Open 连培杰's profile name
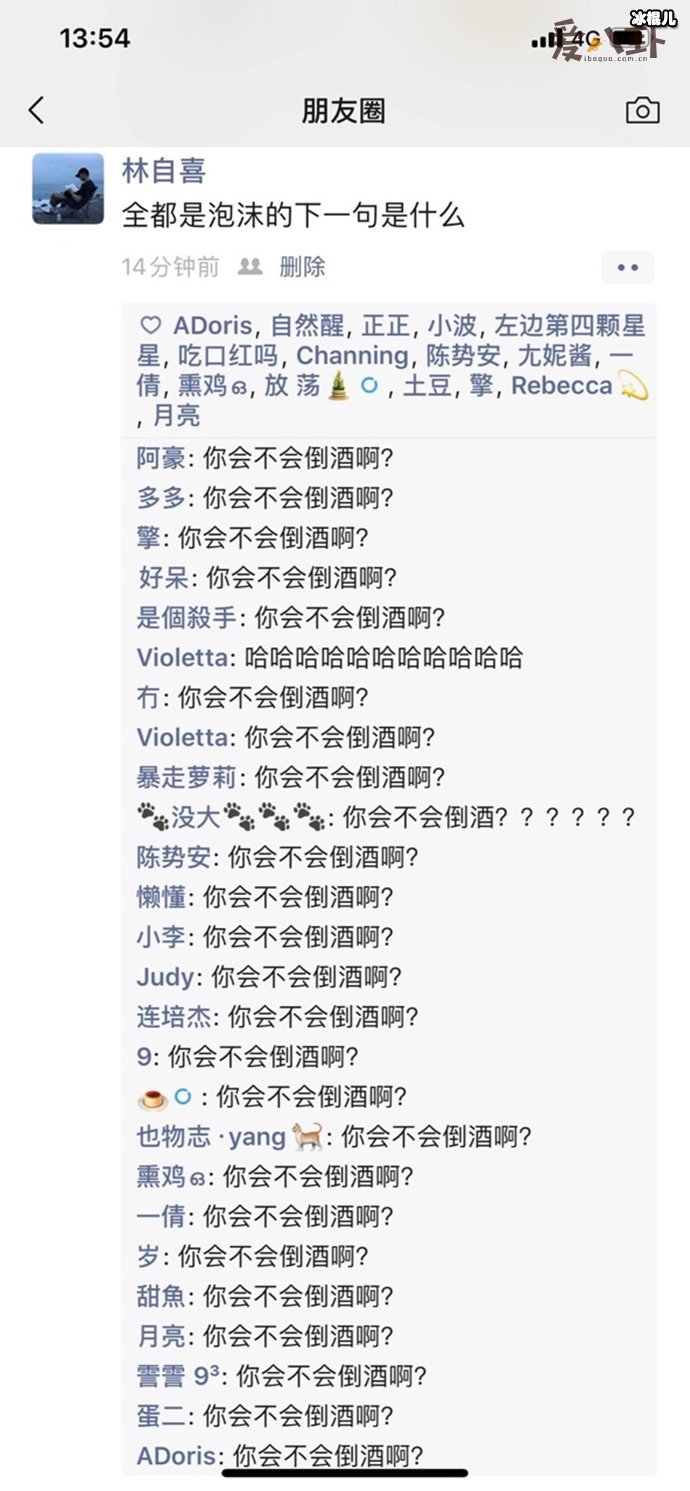This screenshot has height=1491, width=690. 174,1017
